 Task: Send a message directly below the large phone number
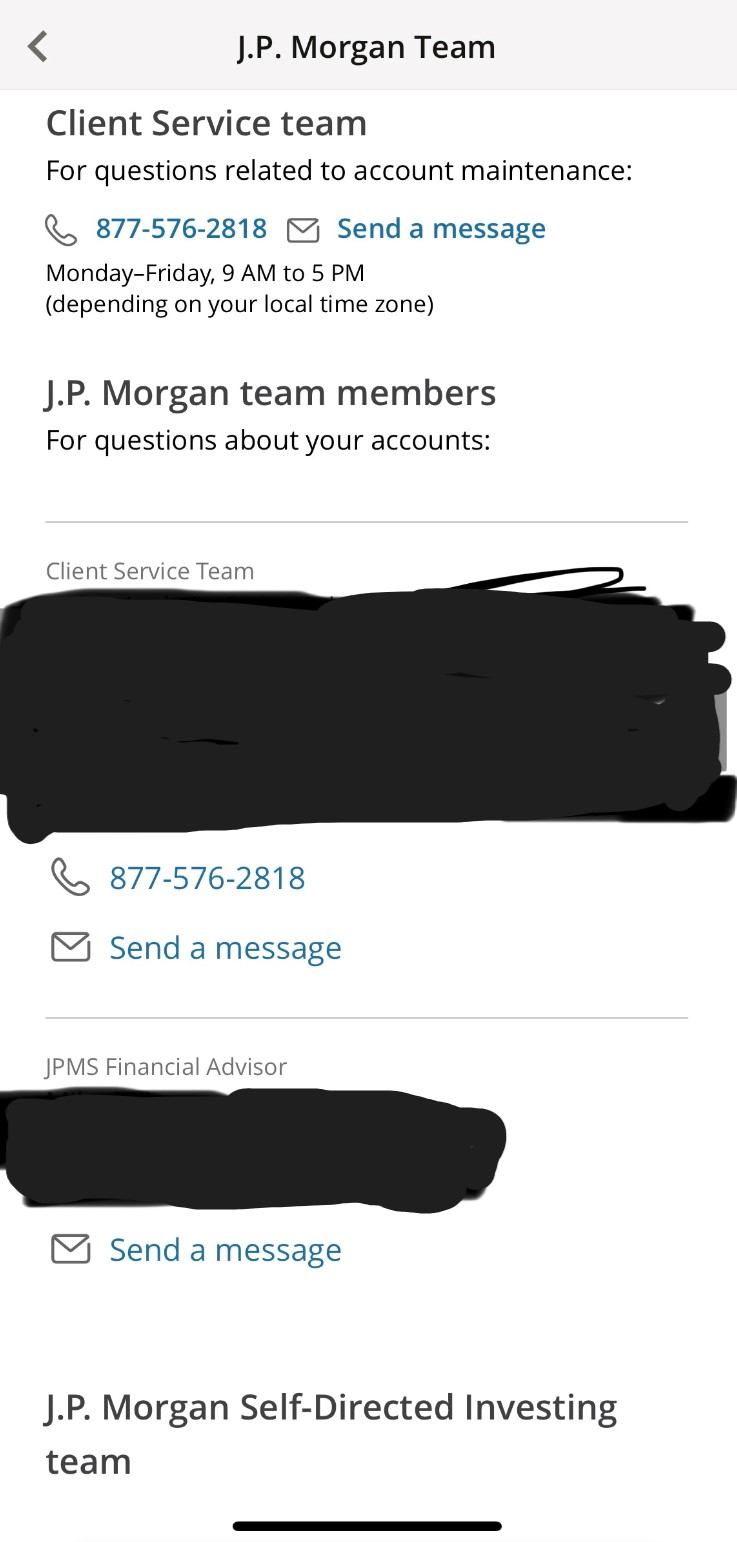(225, 948)
